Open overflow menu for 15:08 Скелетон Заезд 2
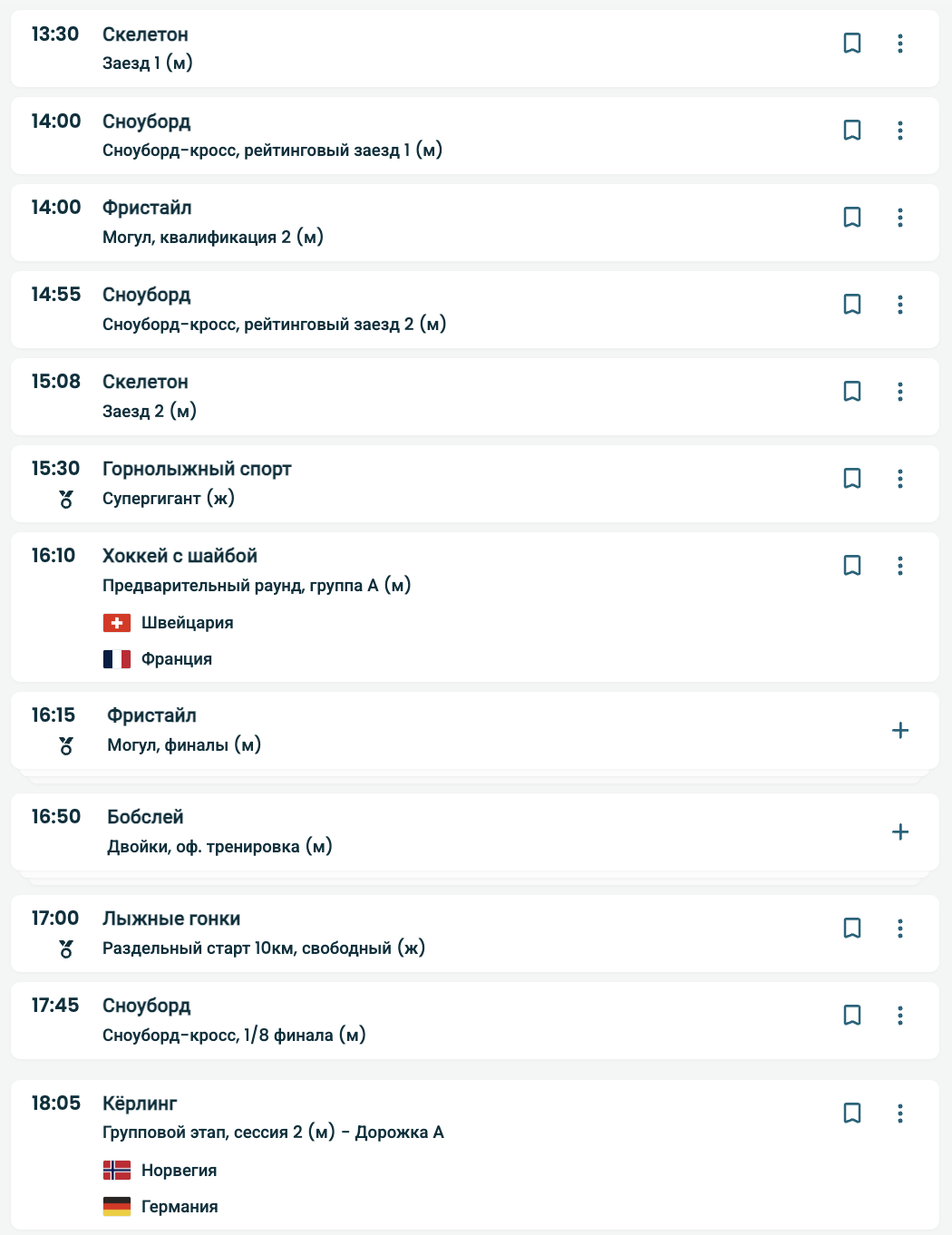Screen dimensions: 952x1235 coord(899,392)
